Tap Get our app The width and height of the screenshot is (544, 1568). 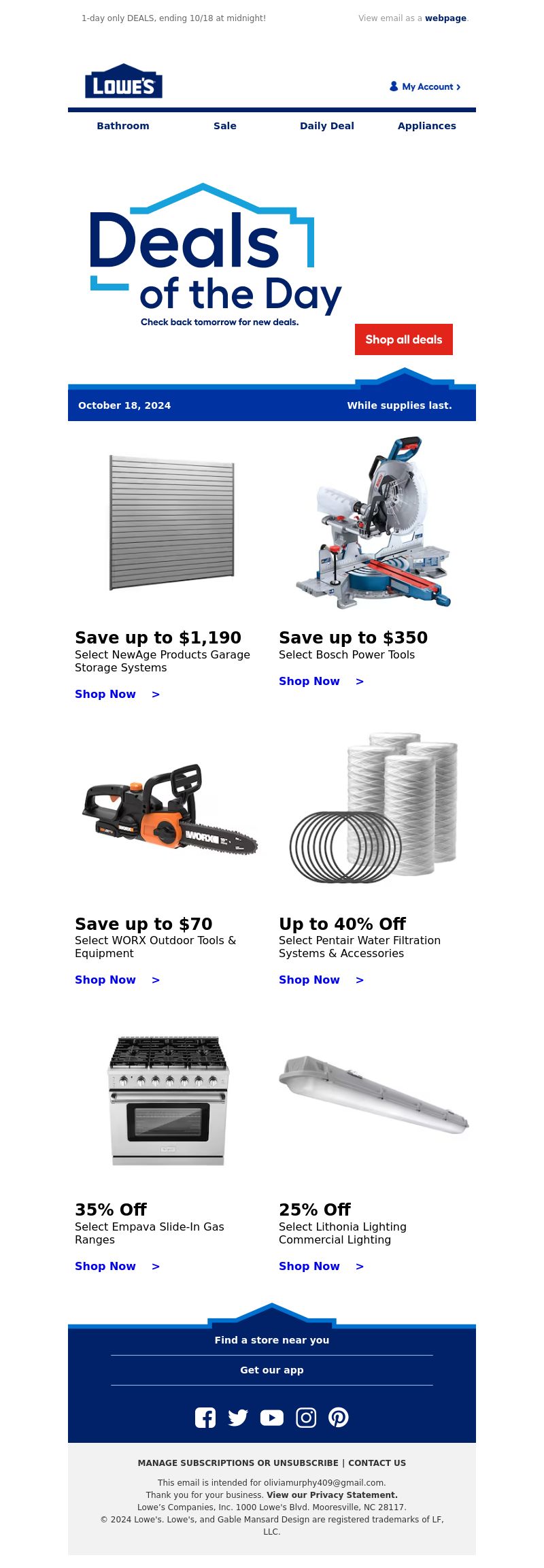(x=272, y=1370)
